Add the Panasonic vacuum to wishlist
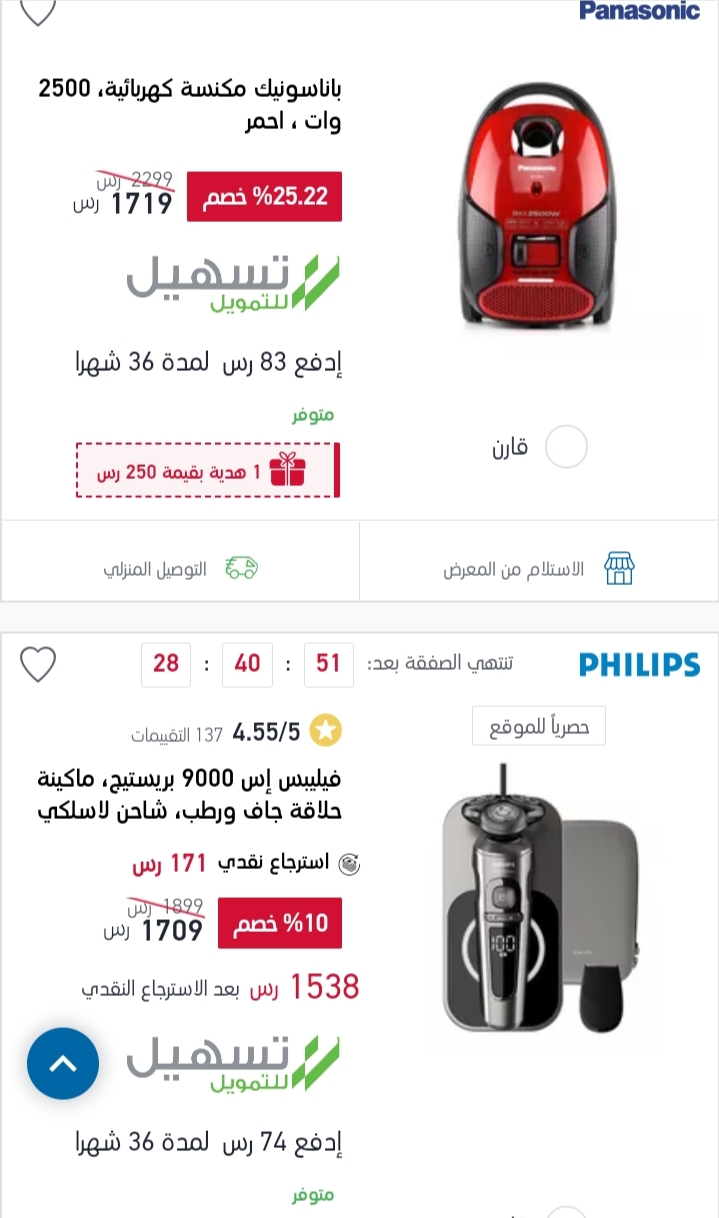This screenshot has height=1218, width=719. (38, 12)
